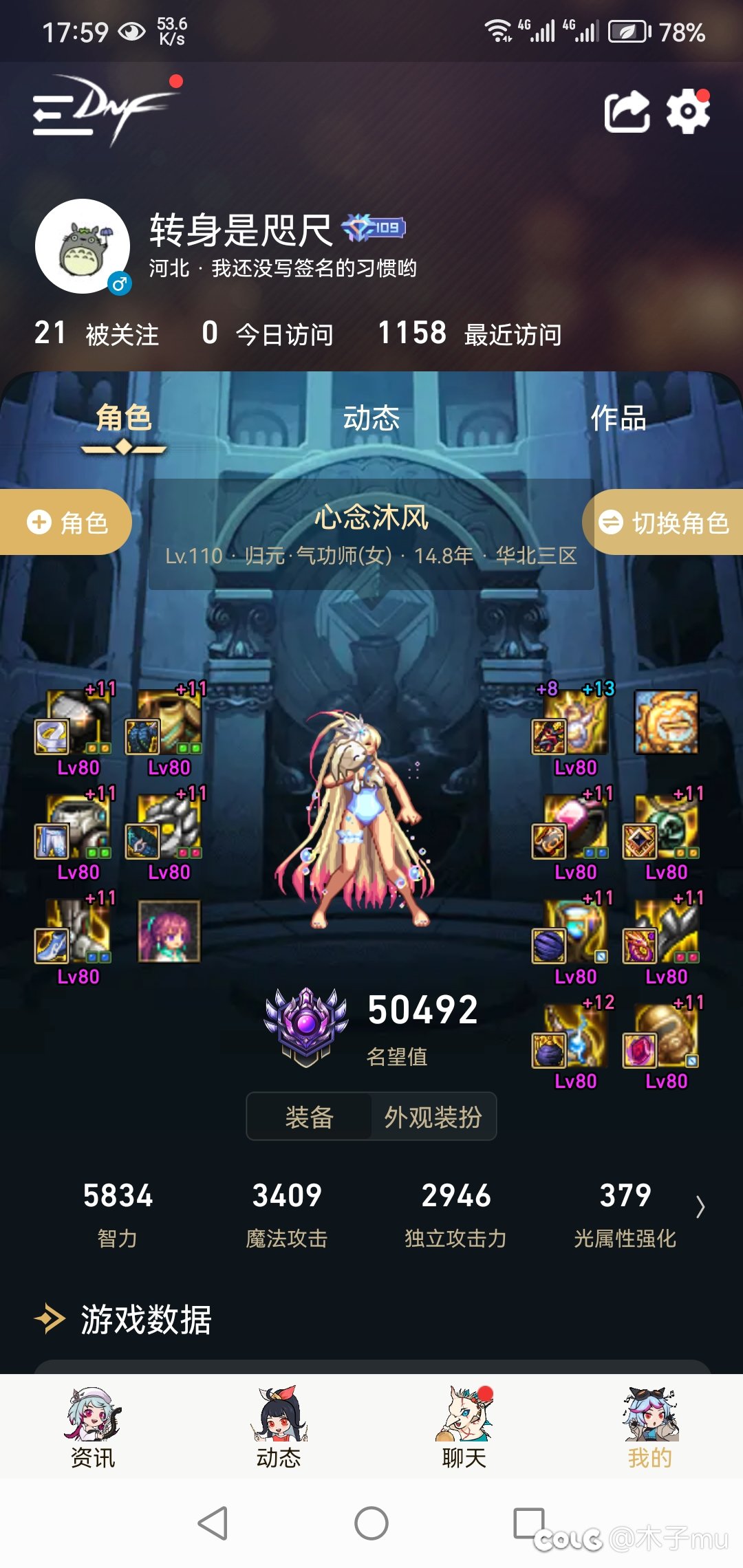Add a new 角色

tap(67, 523)
